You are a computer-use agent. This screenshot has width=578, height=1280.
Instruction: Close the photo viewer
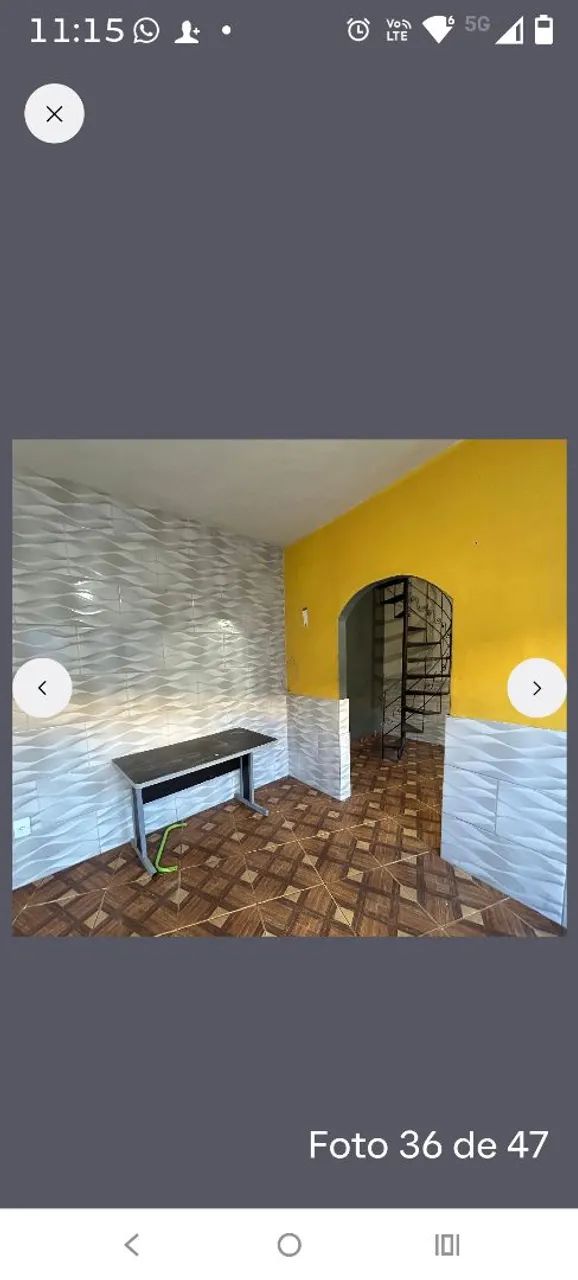(54, 114)
